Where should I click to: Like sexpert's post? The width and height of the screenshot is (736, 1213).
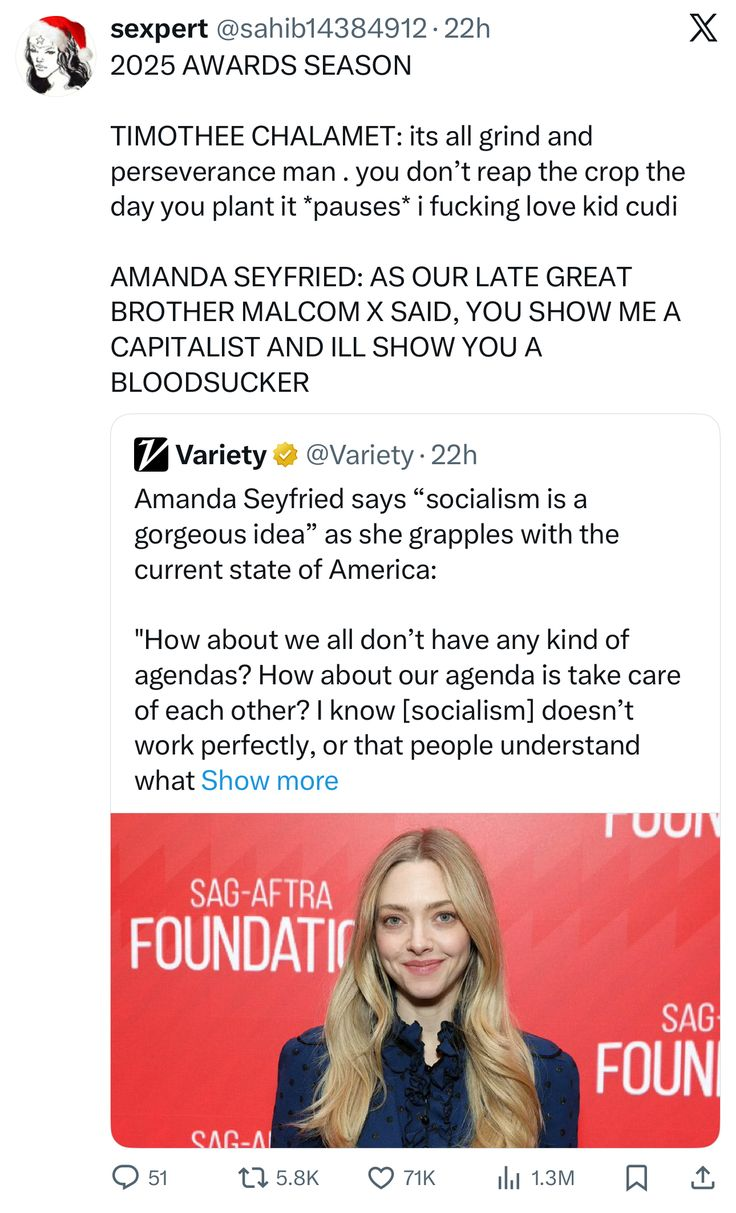coord(383,1178)
